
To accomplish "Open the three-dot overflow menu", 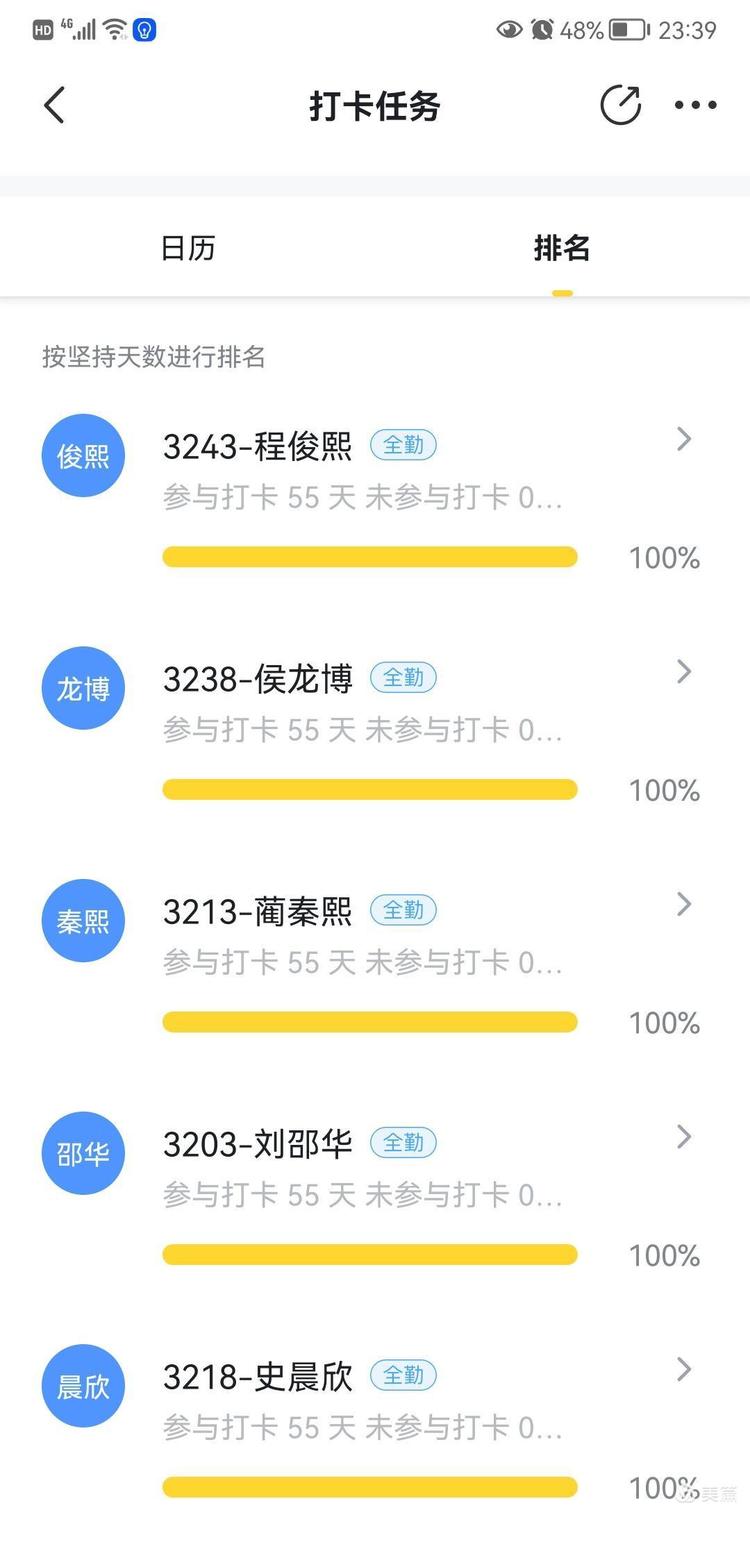I will pos(696,105).
